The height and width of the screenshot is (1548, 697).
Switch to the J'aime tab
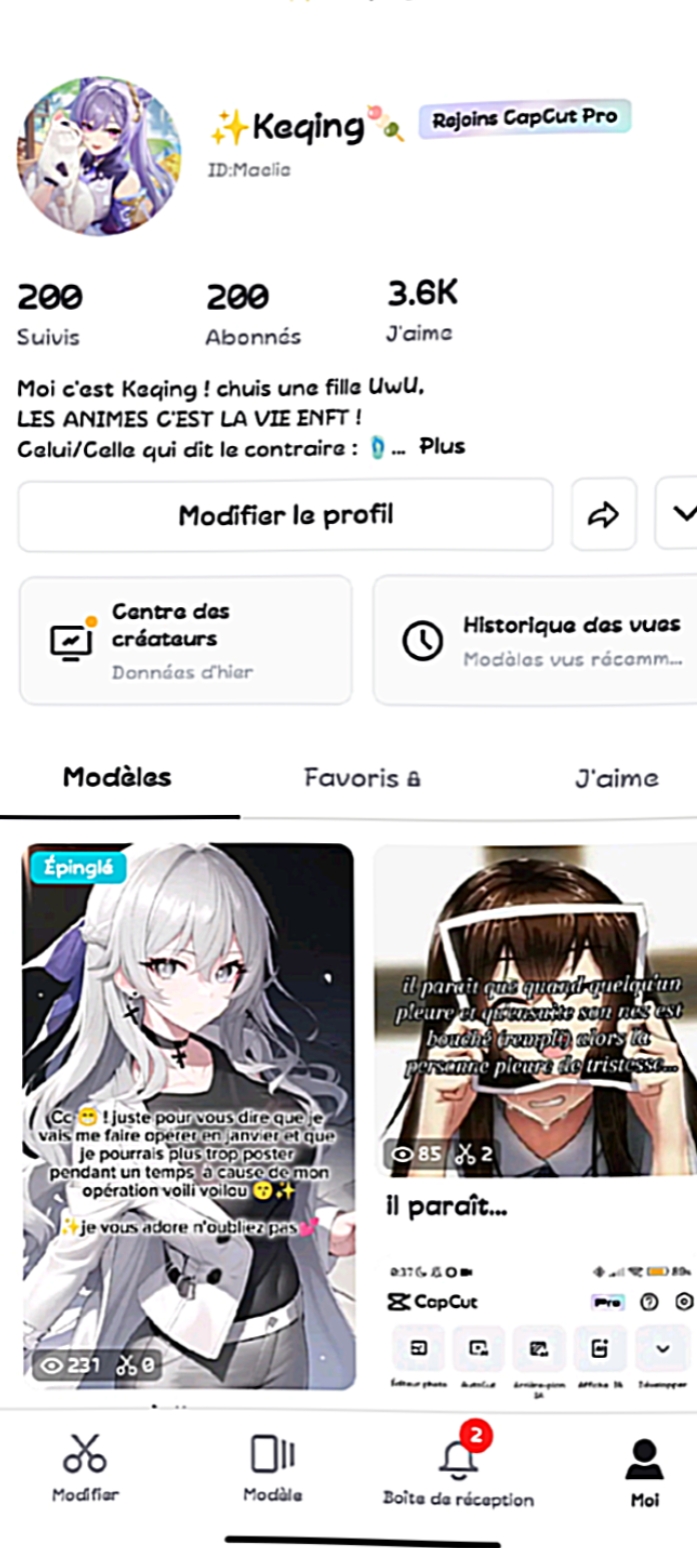(617, 778)
